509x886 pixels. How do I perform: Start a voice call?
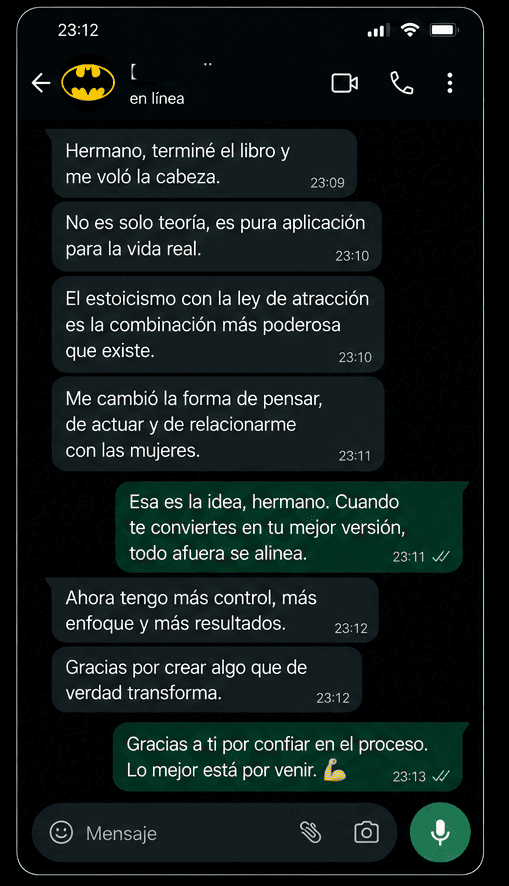pos(402,83)
